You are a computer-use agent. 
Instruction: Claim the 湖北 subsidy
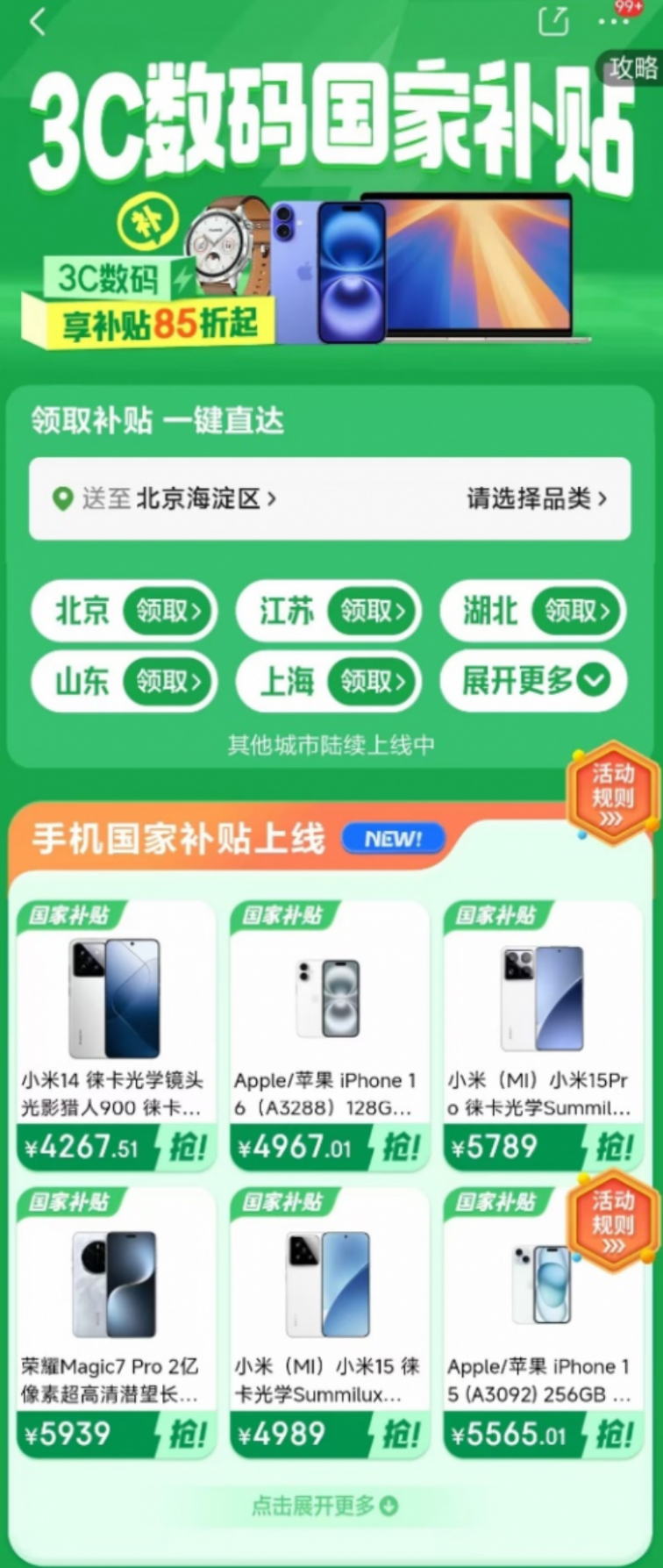point(577,611)
